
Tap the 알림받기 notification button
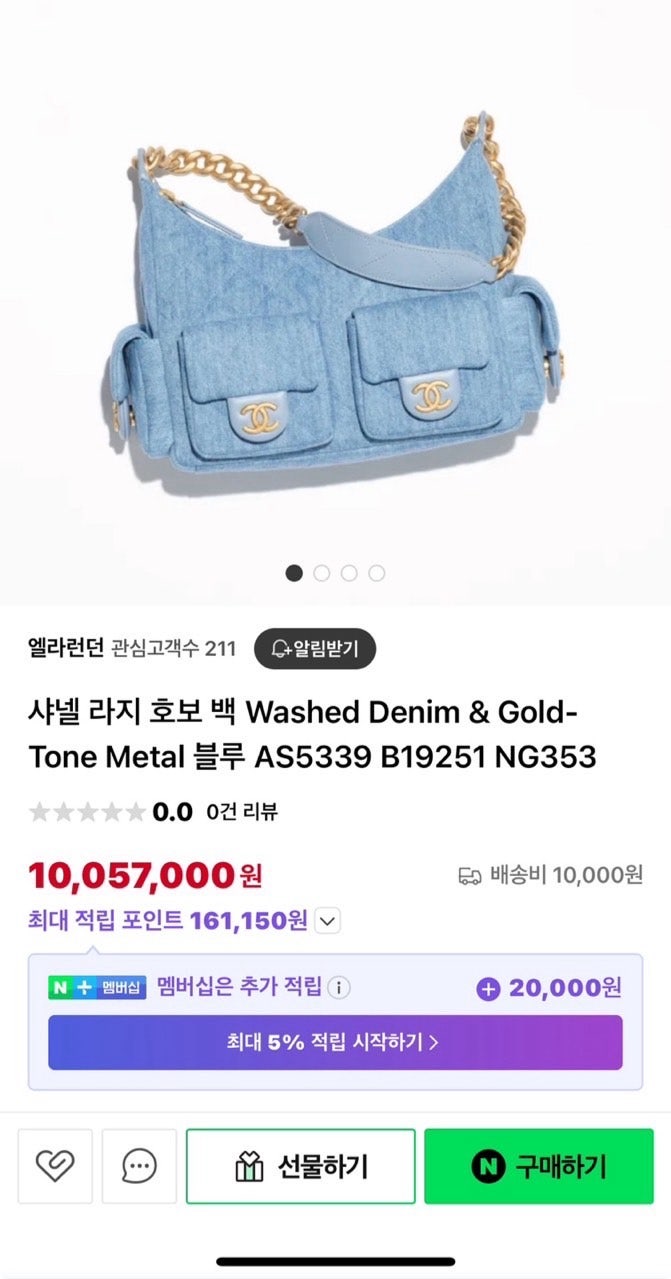click(315, 649)
